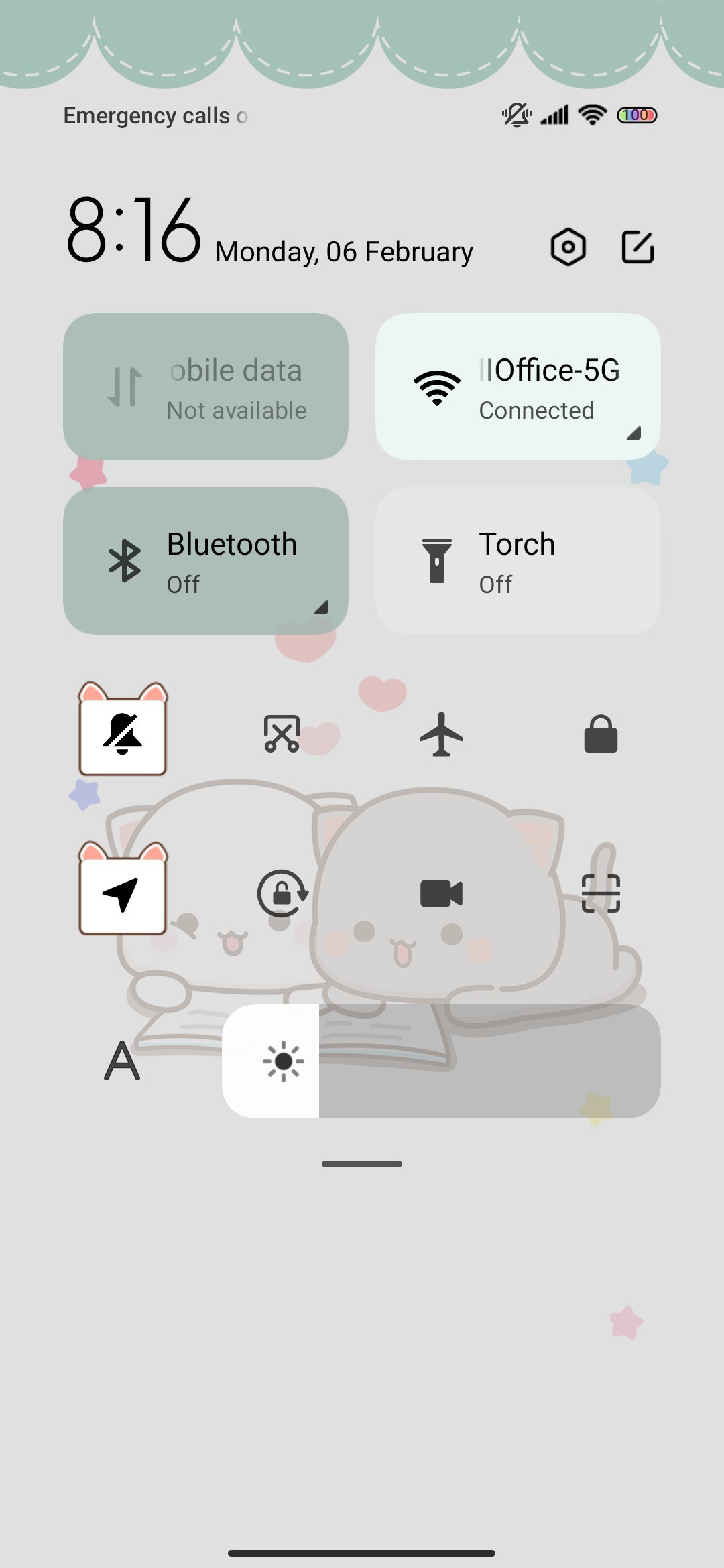The height and width of the screenshot is (1568, 724).
Task: Turn on the Torch
Action: (518, 561)
